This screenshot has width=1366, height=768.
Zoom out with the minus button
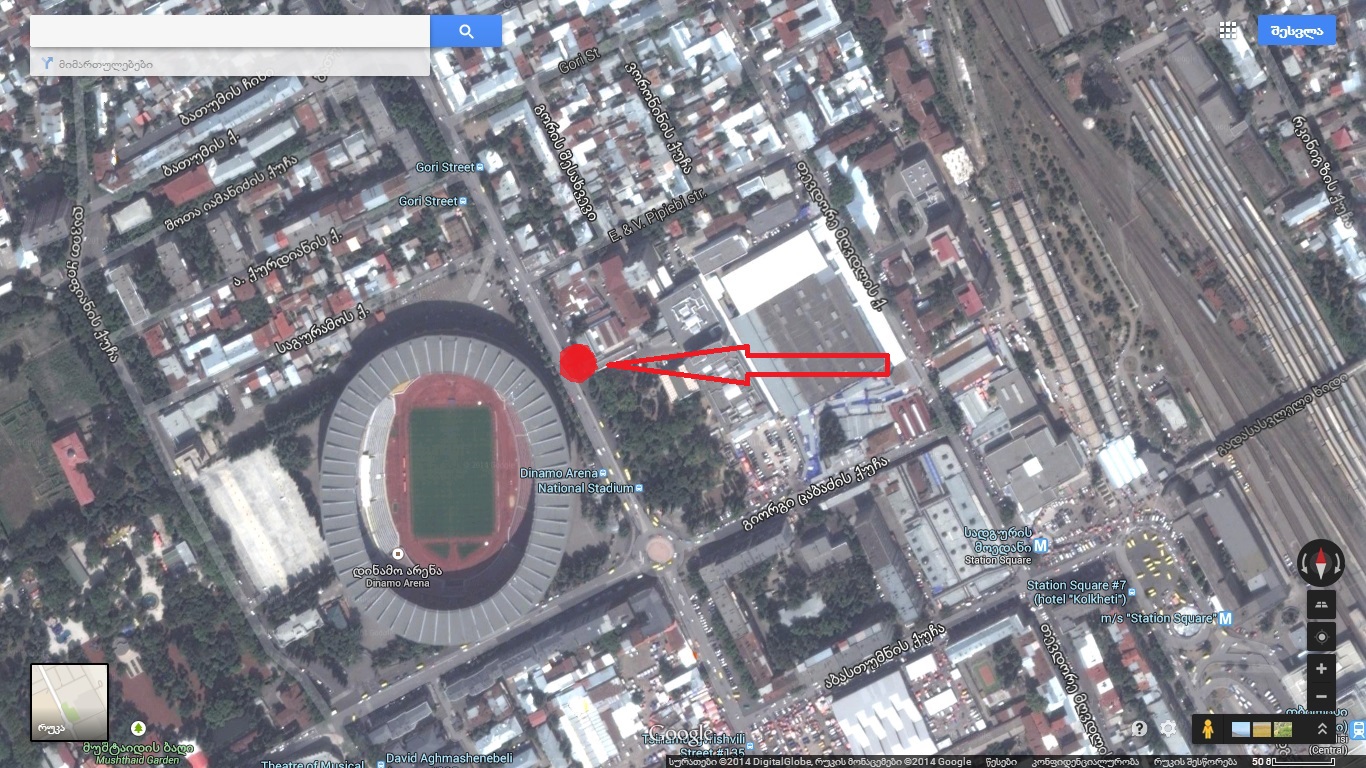pyautogui.click(x=1321, y=696)
